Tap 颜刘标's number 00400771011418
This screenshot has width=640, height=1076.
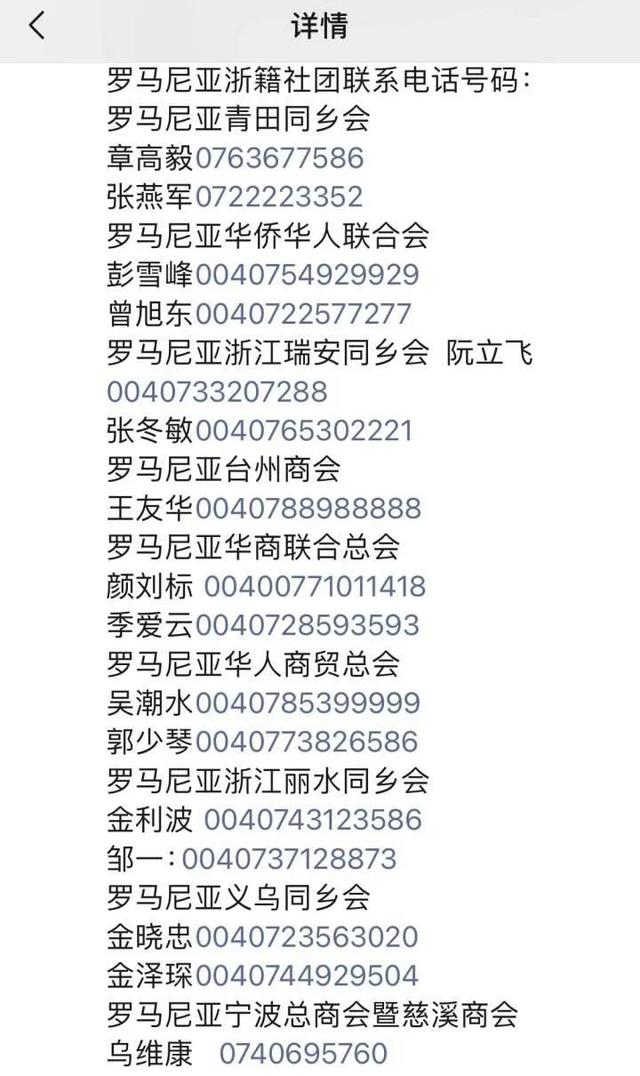[315, 587]
